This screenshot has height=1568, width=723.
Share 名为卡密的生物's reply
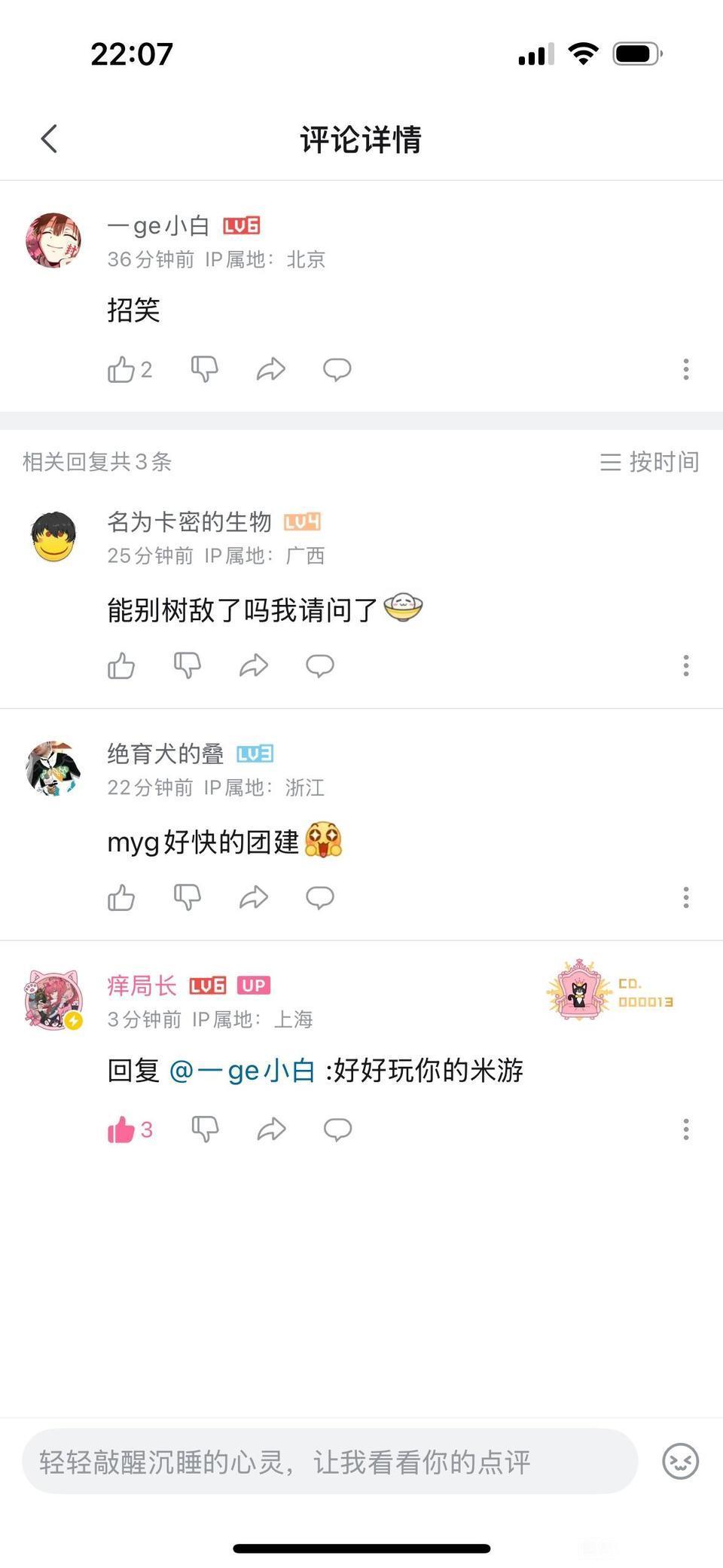point(254,666)
